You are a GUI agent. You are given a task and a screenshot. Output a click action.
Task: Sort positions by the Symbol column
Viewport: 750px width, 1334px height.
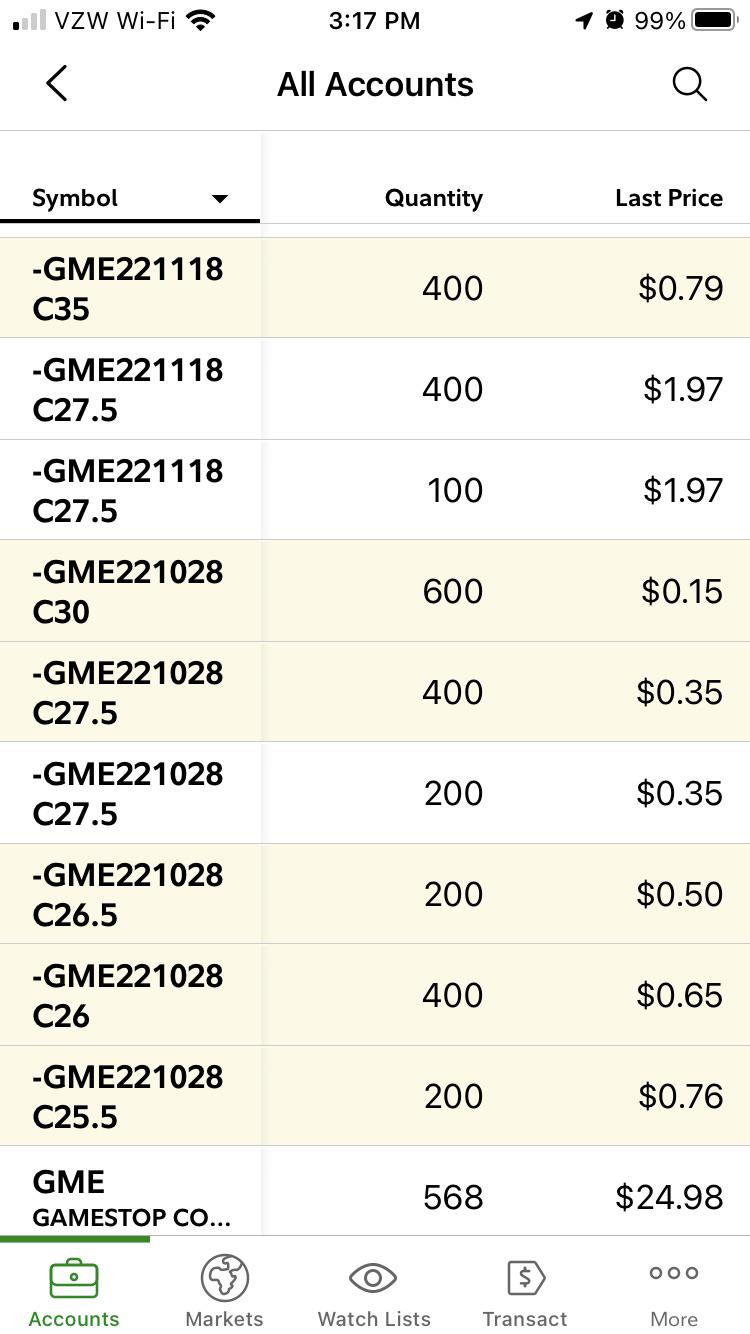click(x=130, y=198)
